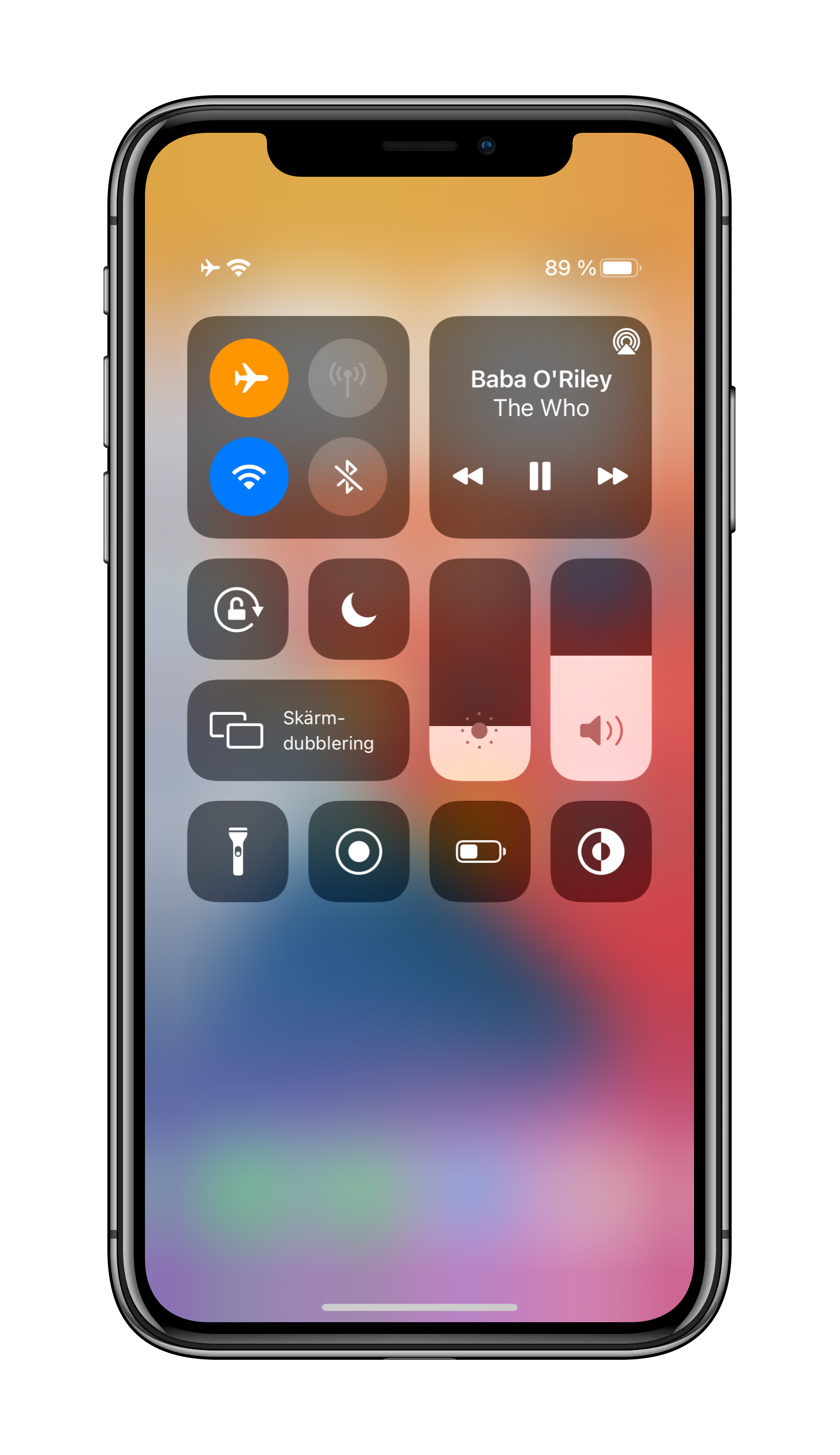Disable Wi-Fi
Image resolution: width=840 pixels, height=1455 pixels.
(248, 477)
